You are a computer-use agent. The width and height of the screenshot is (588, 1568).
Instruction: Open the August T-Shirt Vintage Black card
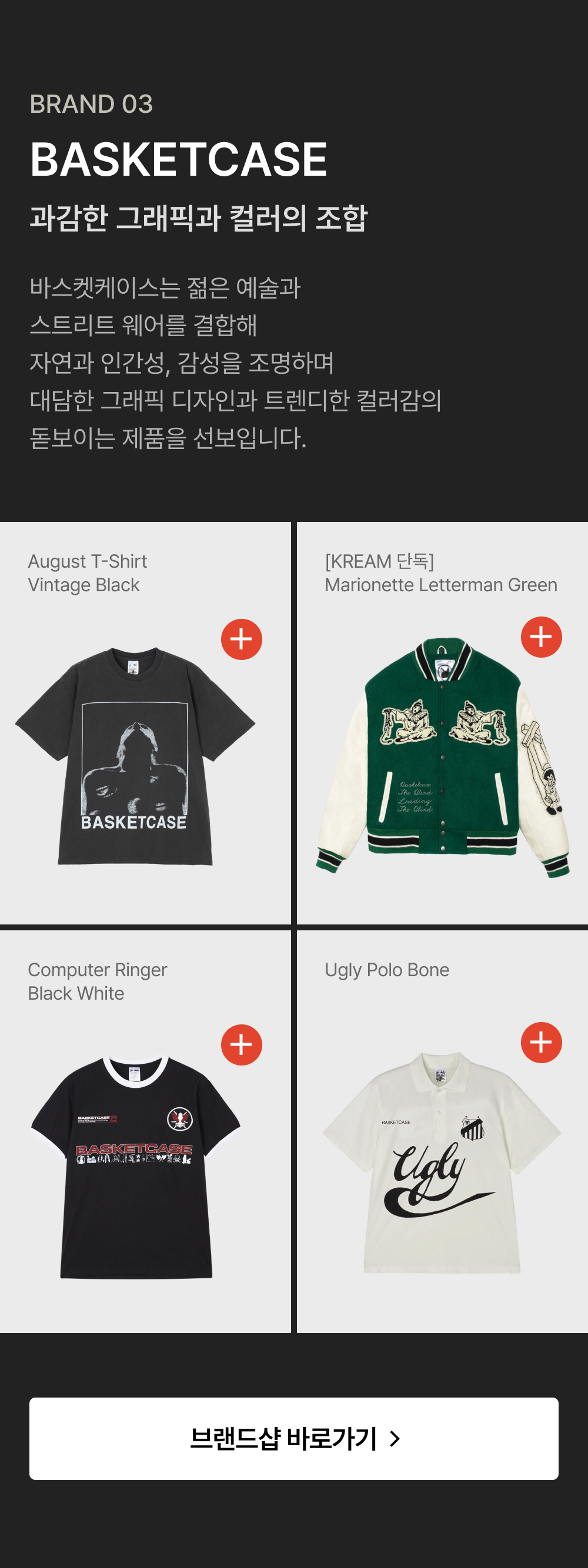pos(145,722)
